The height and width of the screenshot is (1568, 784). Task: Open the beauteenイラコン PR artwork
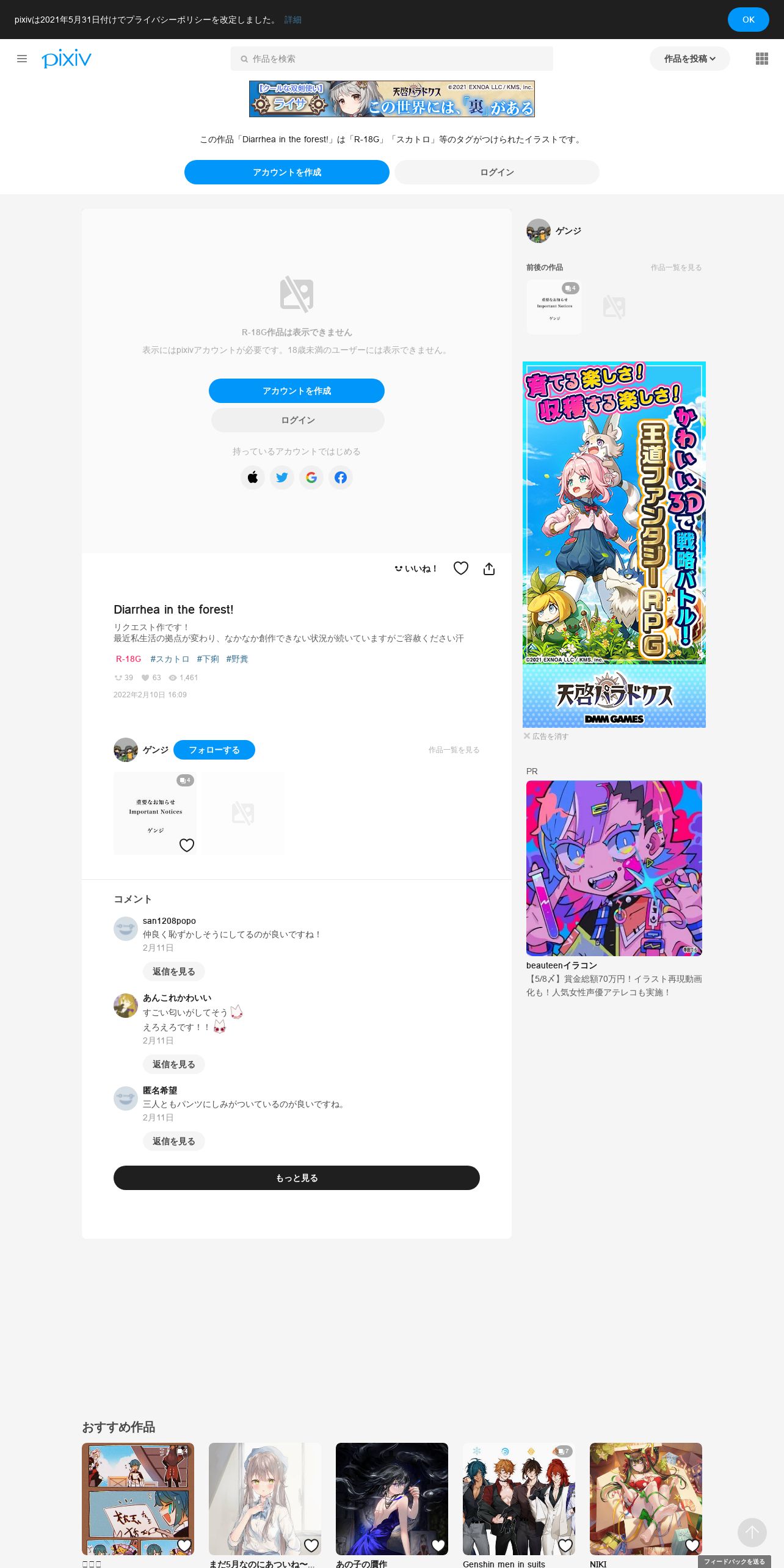click(614, 868)
